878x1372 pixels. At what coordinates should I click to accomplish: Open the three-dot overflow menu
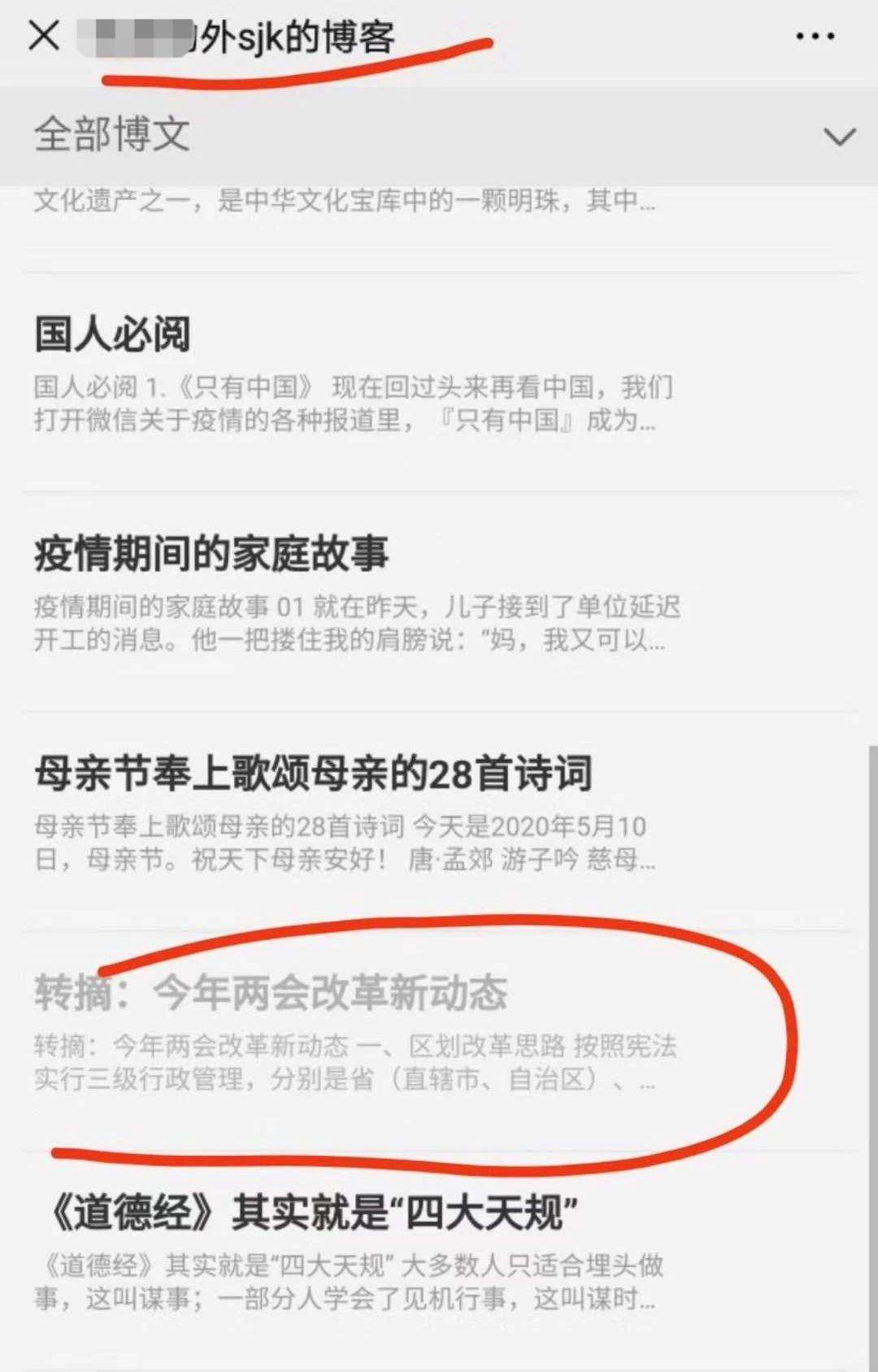point(815,37)
